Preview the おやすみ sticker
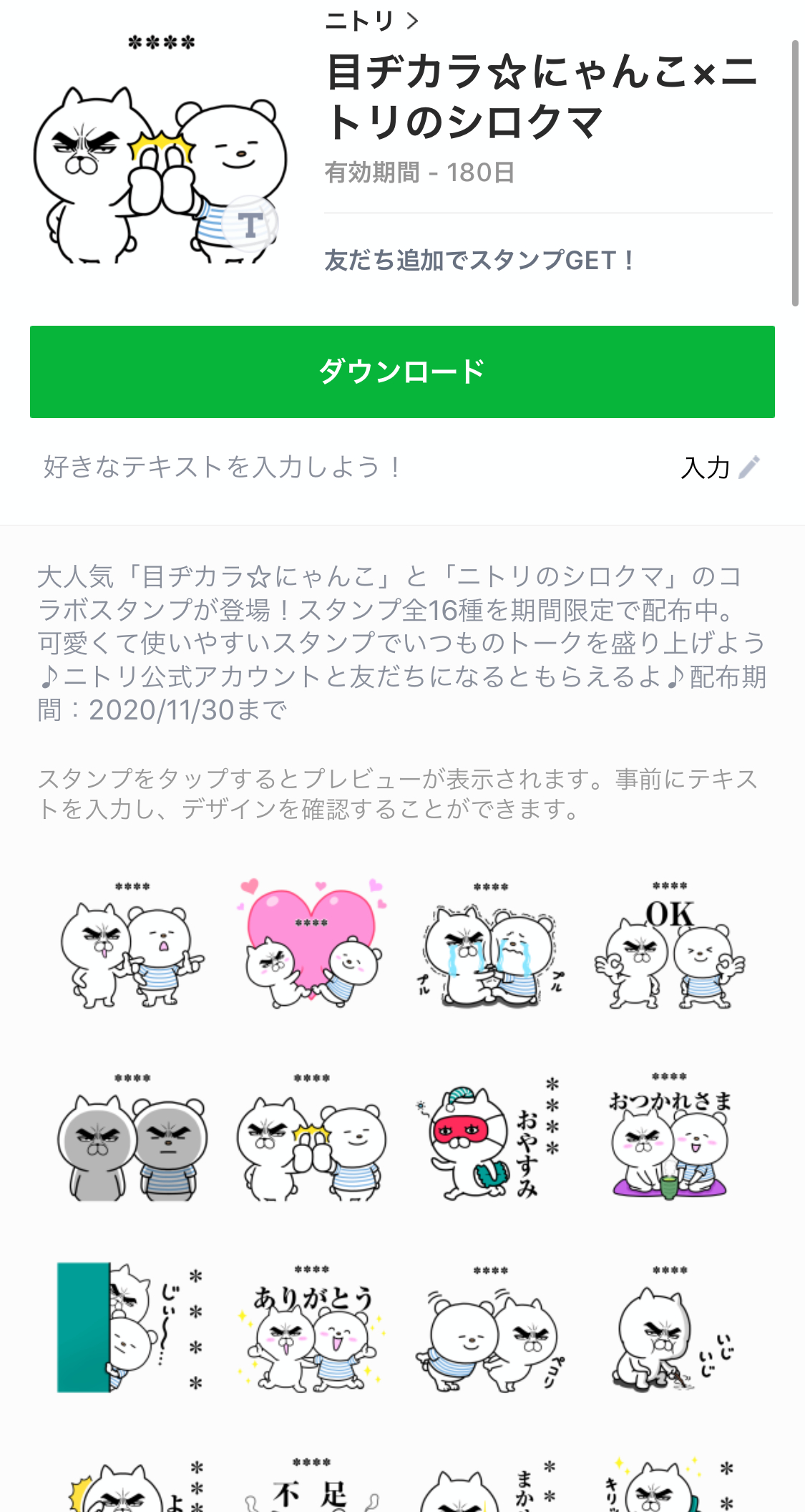The width and height of the screenshot is (805, 1512). (x=490, y=1138)
